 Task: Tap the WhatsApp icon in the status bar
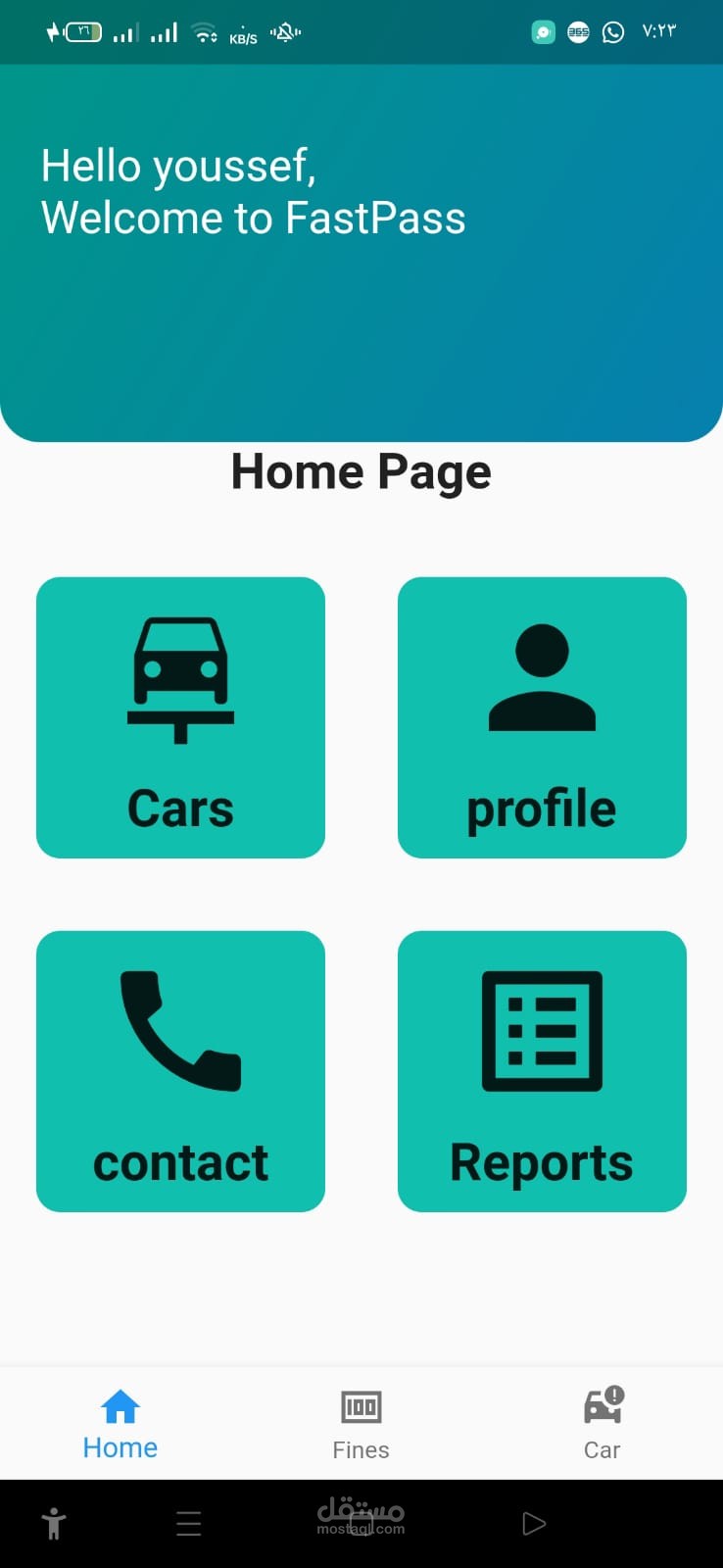point(613,31)
